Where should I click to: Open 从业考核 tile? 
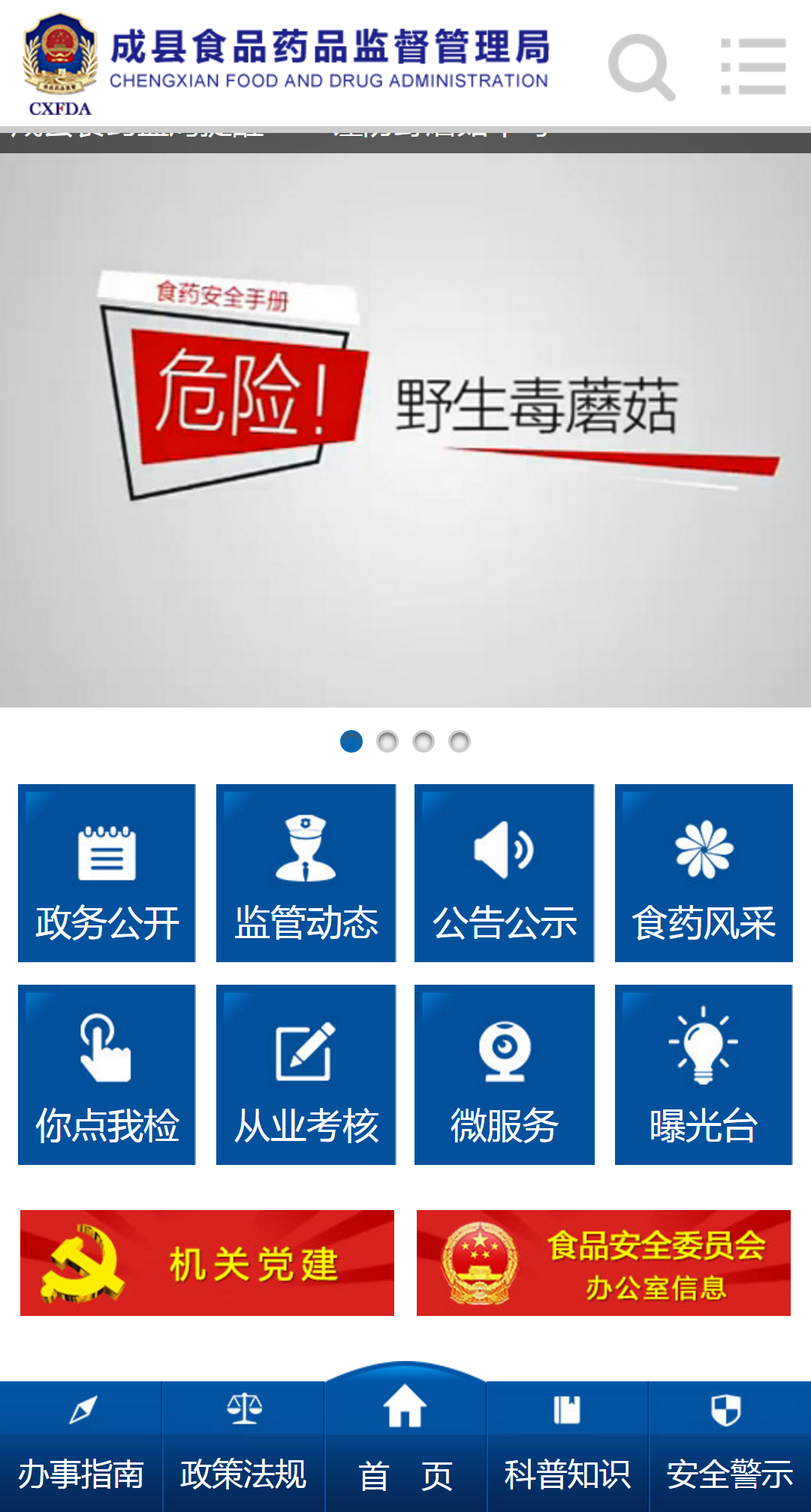(306, 1074)
